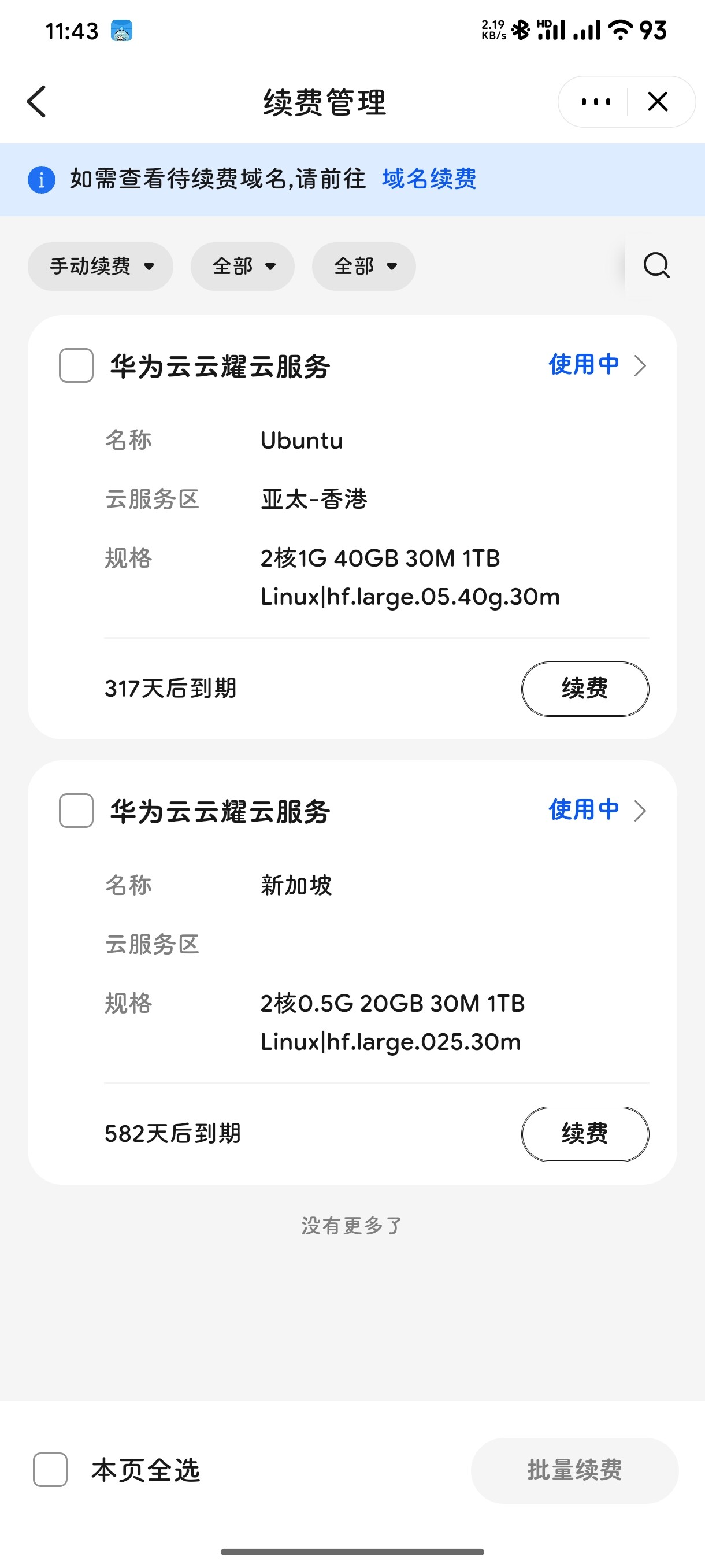The image size is (705, 1568).
Task: Select the checkbox for the Ubuntu server
Action: 76,365
